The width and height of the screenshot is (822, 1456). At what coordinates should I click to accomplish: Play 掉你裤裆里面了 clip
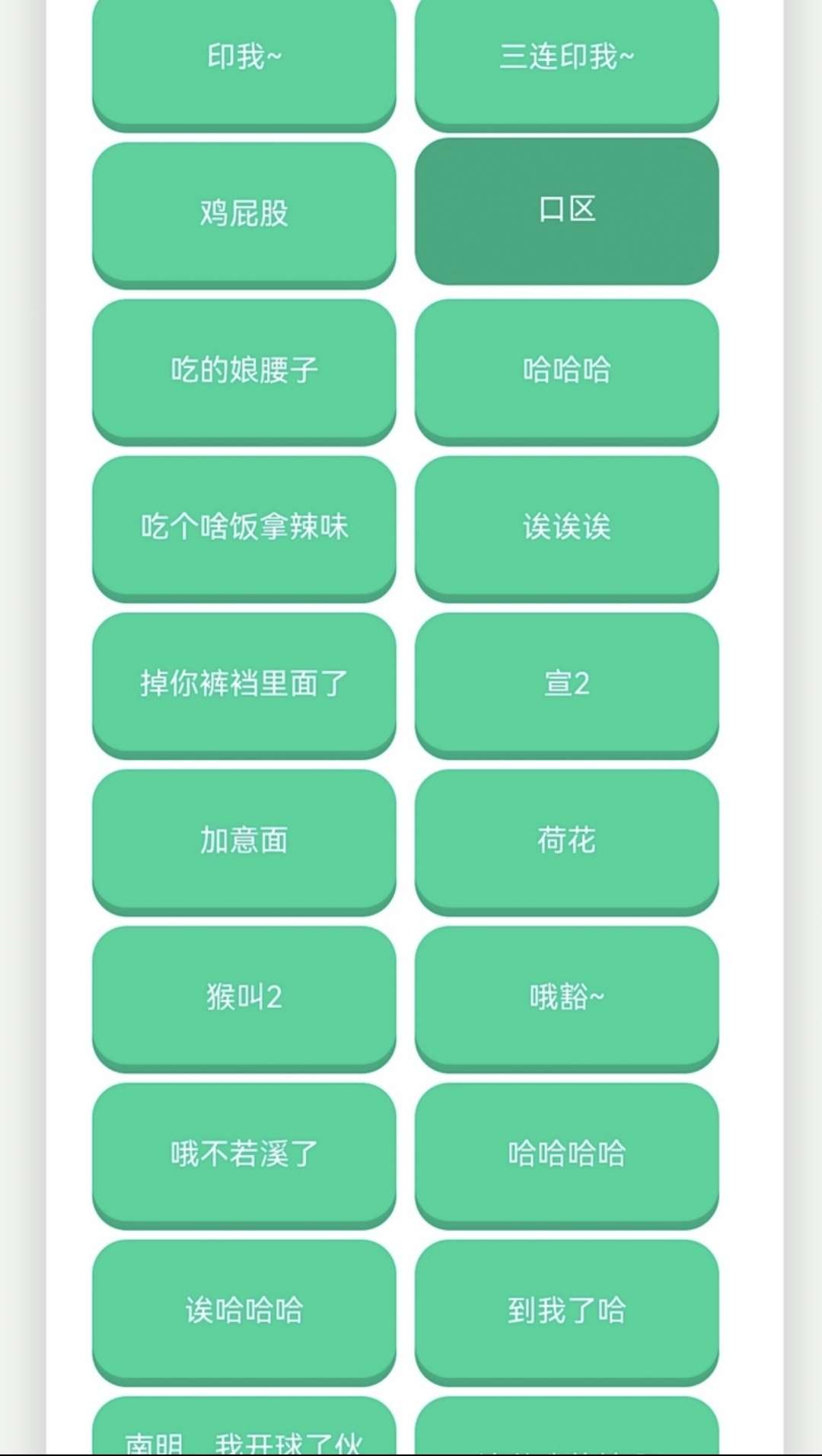(244, 684)
